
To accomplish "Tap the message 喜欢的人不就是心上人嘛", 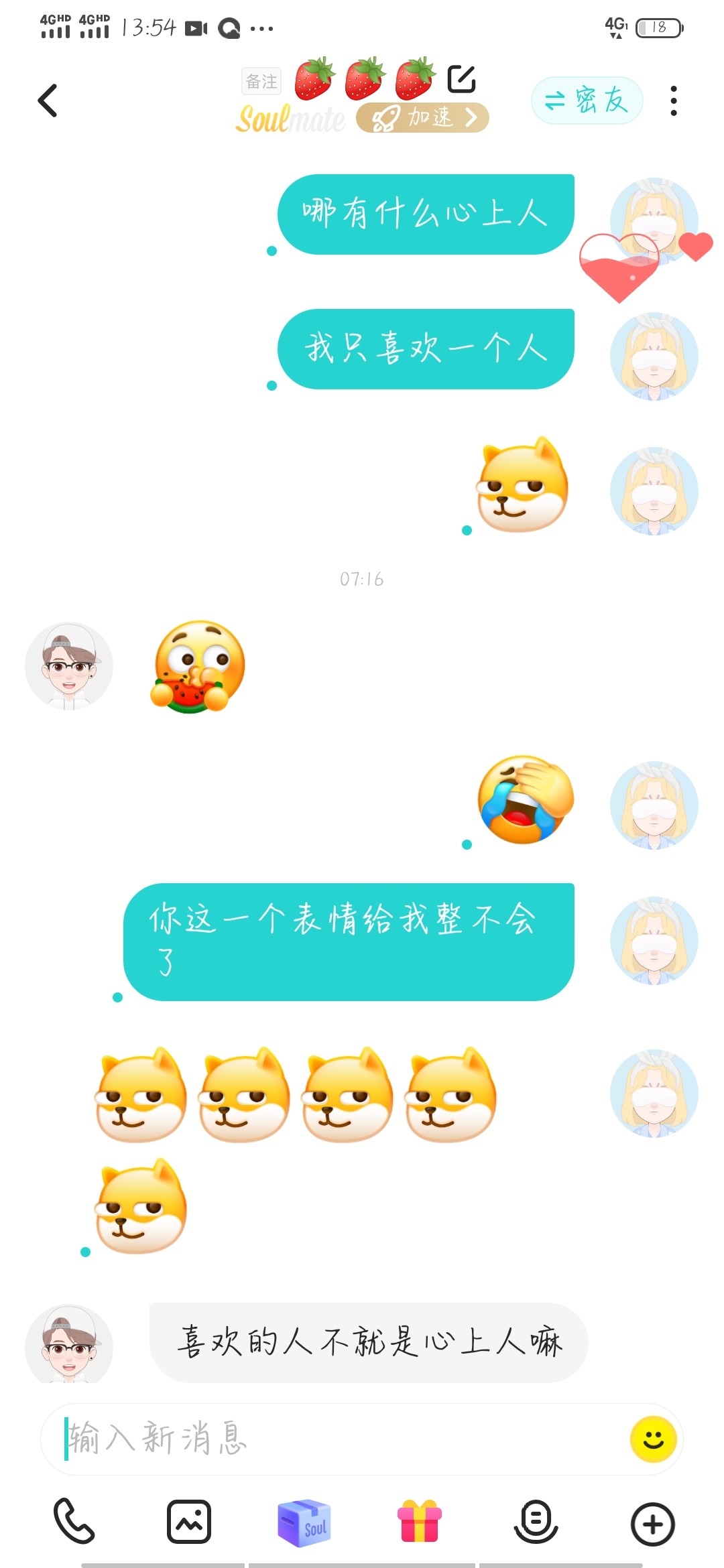I will [x=369, y=1342].
